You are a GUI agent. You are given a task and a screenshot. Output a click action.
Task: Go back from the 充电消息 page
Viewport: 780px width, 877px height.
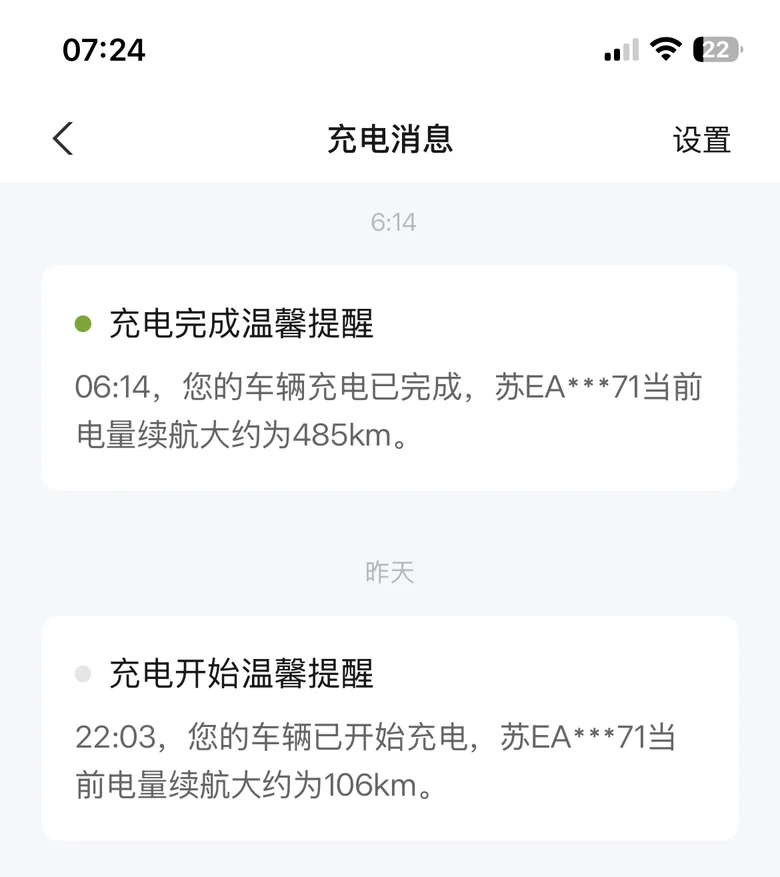pyautogui.click(x=63, y=139)
